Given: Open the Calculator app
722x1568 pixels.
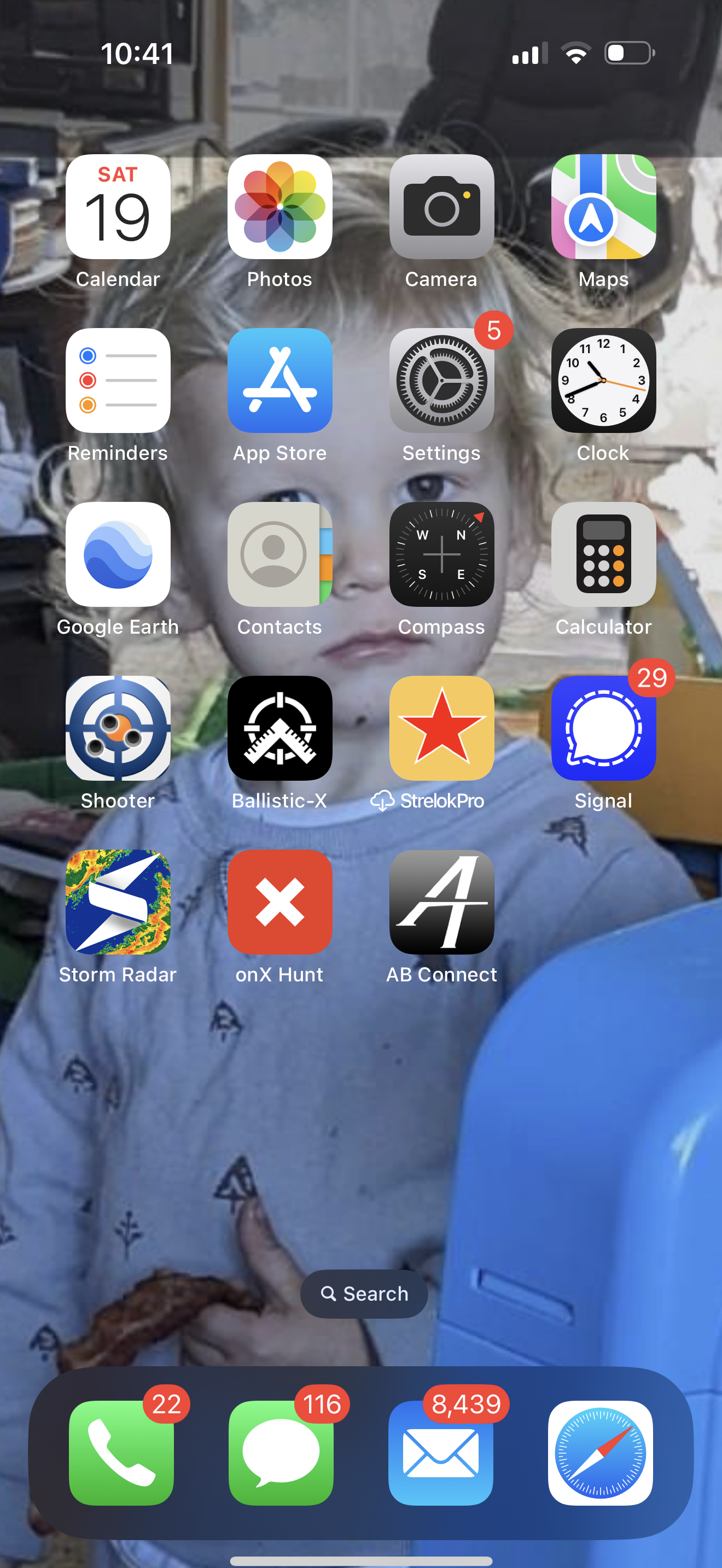Looking at the screenshot, I should pyautogui.click(x=603, y=554).
